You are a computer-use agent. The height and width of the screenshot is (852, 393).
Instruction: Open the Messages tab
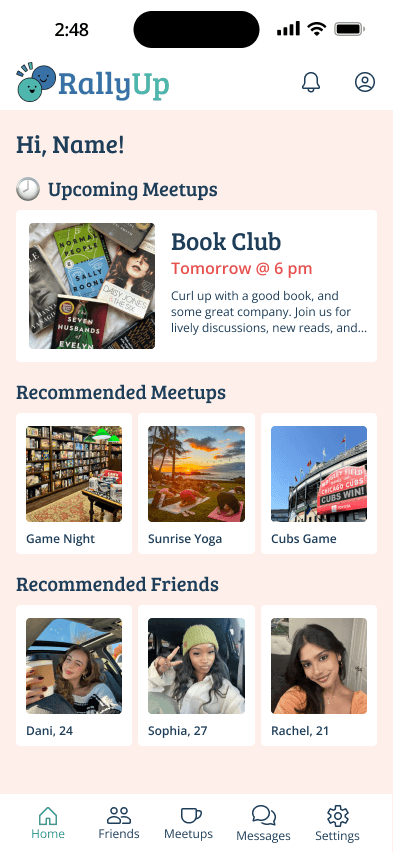click(263, 823)
